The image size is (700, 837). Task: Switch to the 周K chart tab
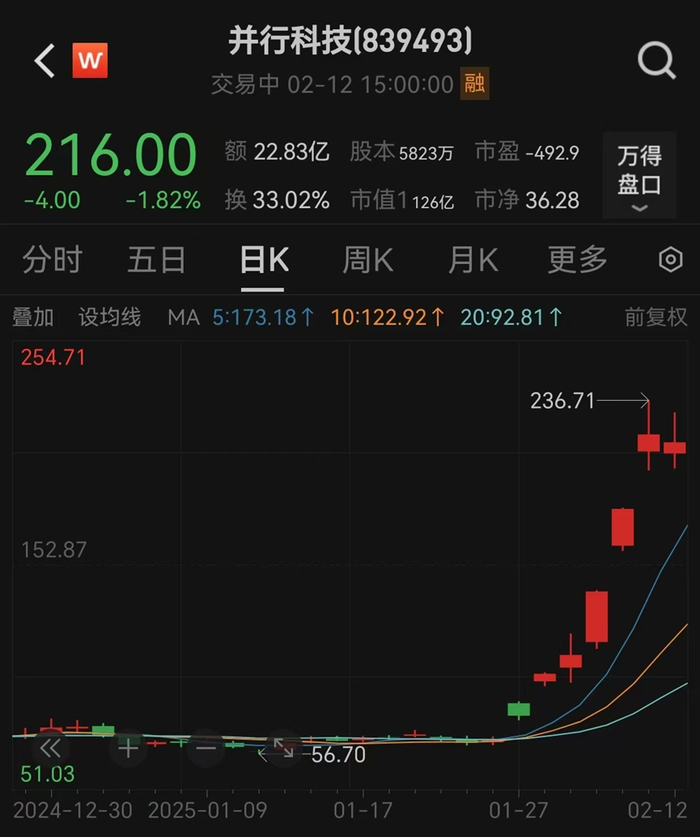click(368, 260)
